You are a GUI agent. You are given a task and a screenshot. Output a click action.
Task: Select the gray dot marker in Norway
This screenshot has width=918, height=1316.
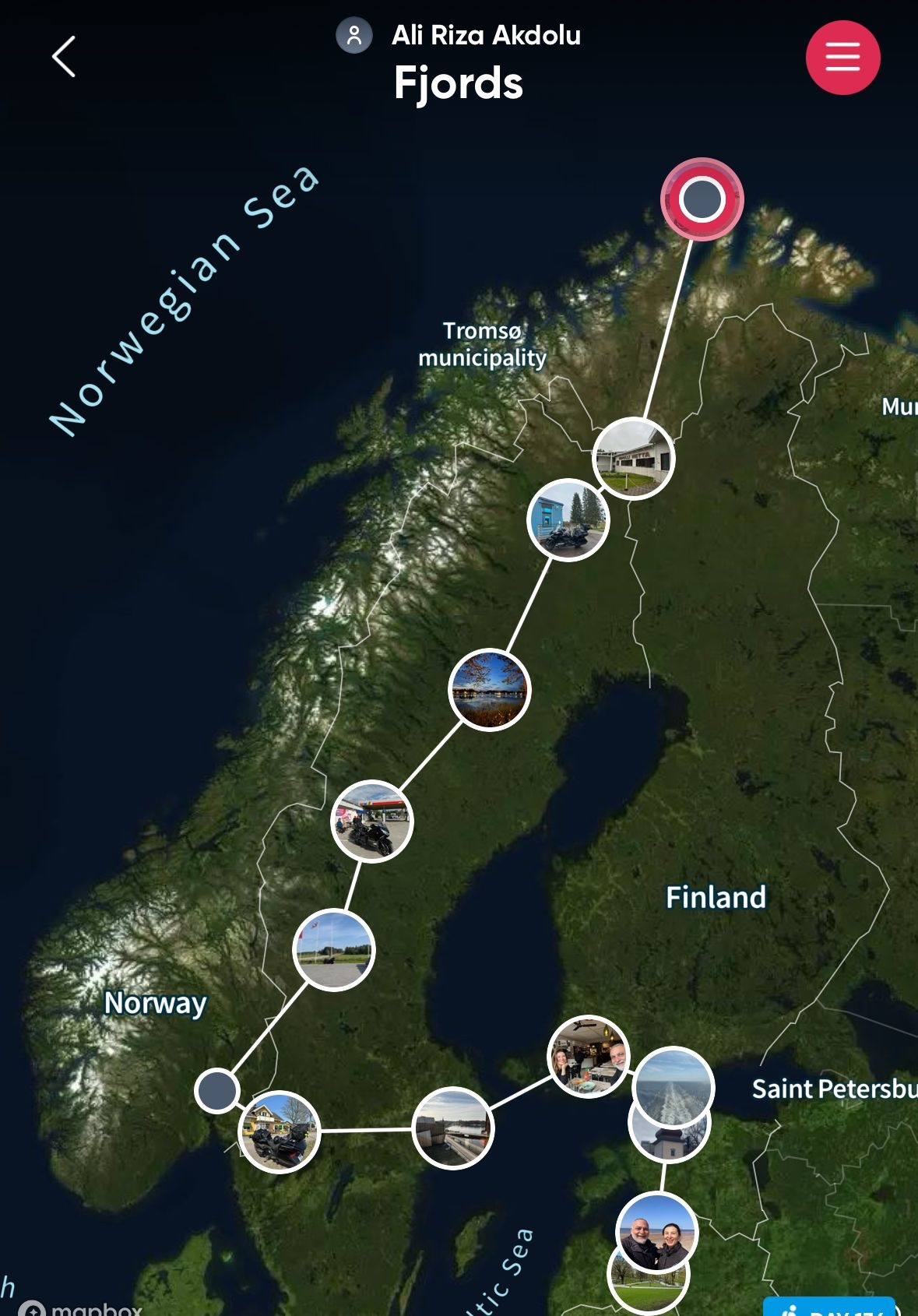(x=217, y=1090)
